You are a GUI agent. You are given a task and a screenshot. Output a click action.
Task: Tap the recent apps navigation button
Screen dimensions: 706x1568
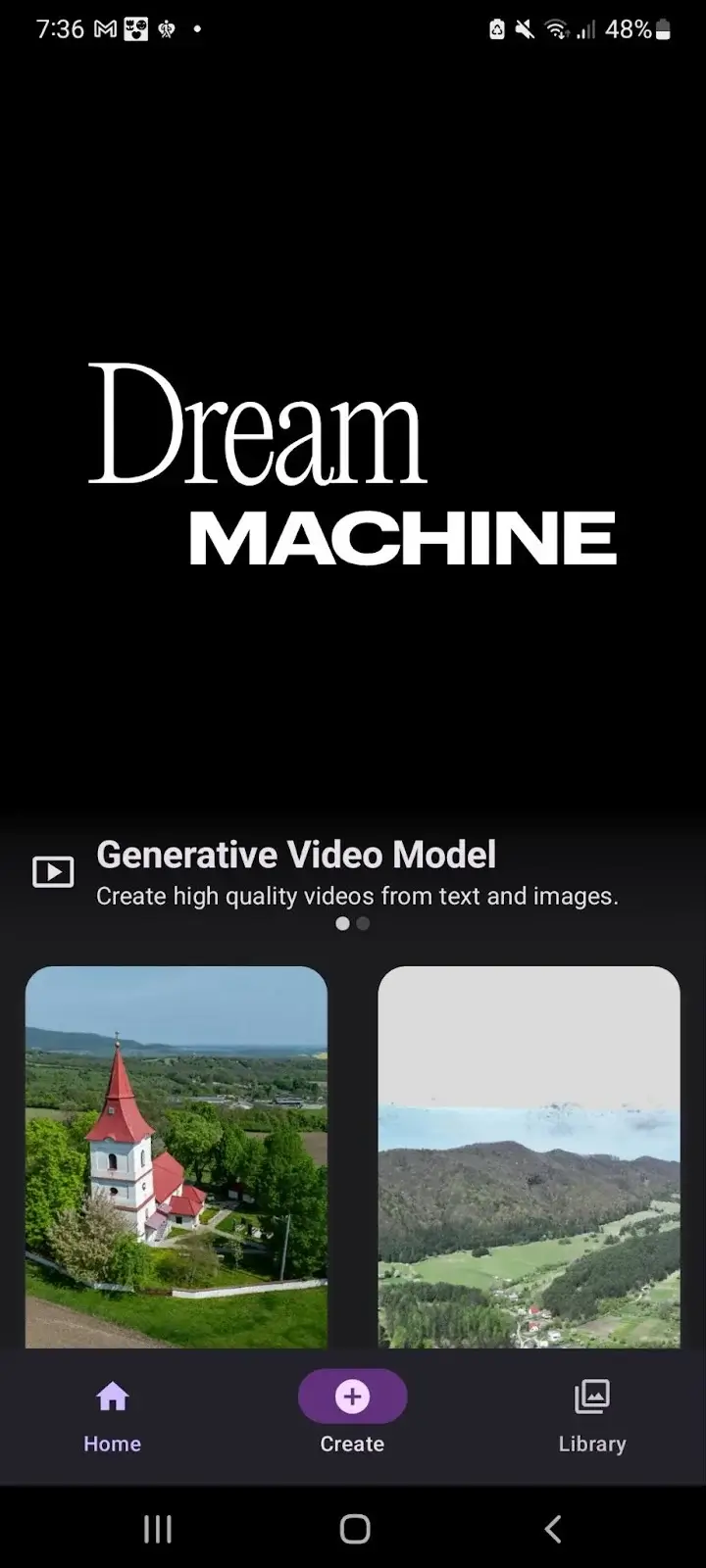pyautogui.click(x=157, y=1528)
